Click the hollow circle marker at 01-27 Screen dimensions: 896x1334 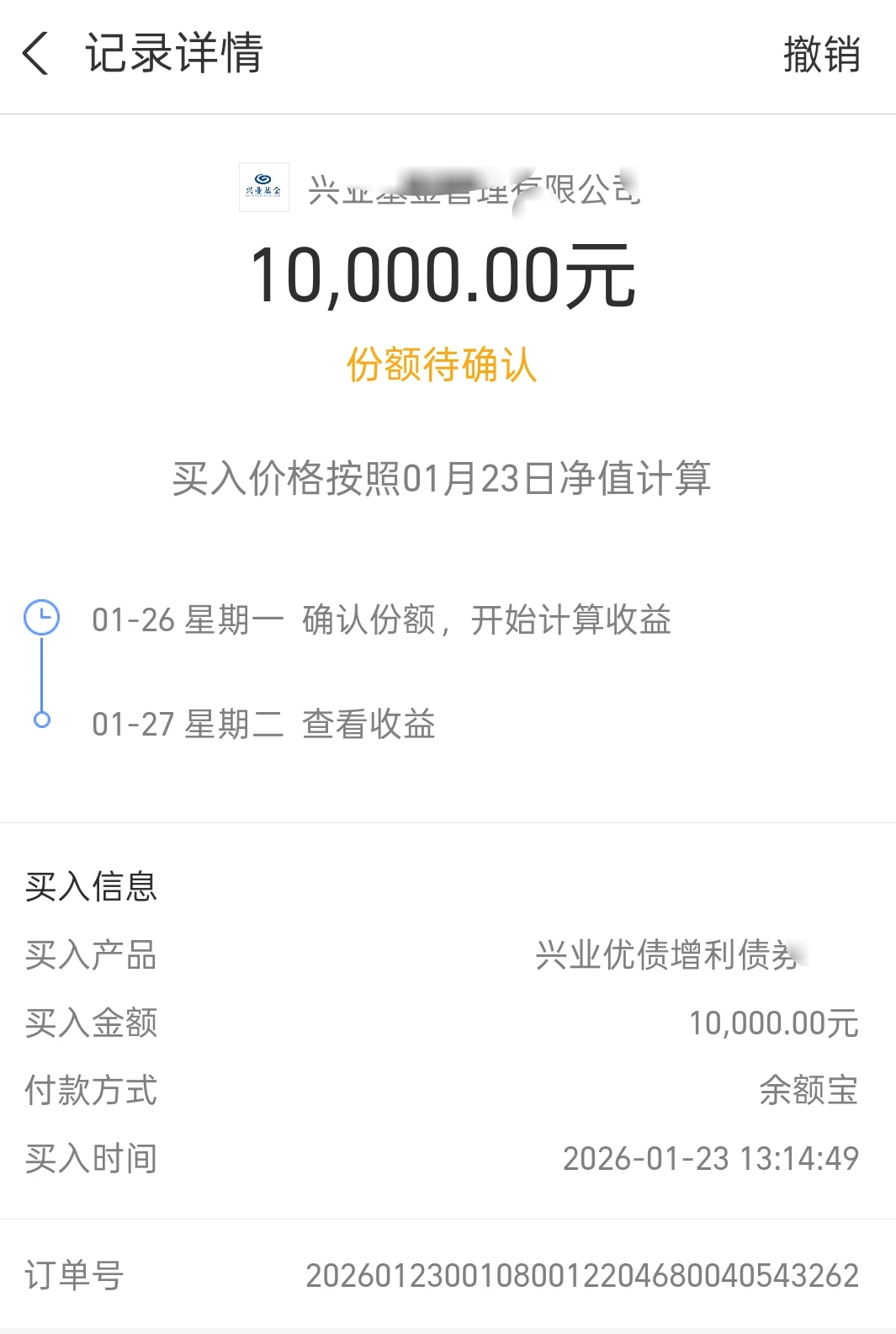[42, 720]
